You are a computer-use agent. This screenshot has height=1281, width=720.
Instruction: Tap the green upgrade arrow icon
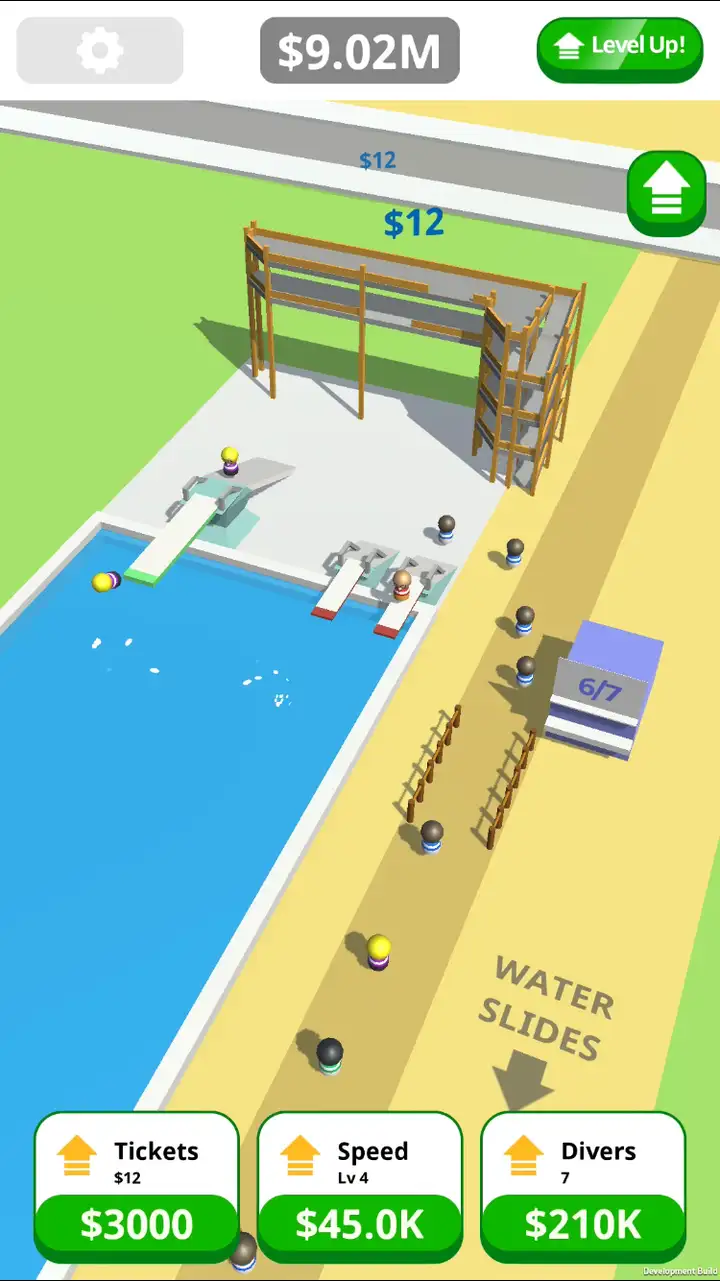[667, 193]
